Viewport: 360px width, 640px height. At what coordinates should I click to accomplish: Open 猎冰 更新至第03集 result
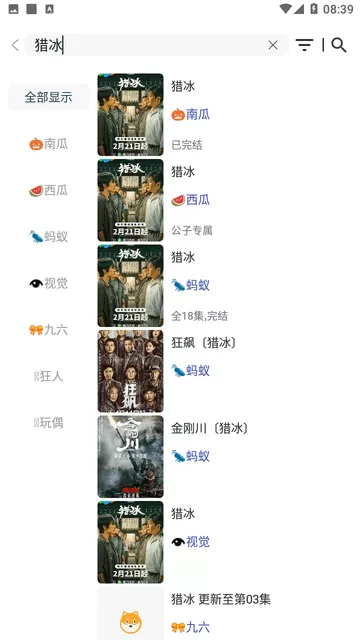pyautogui.click(x=225, y=613)
